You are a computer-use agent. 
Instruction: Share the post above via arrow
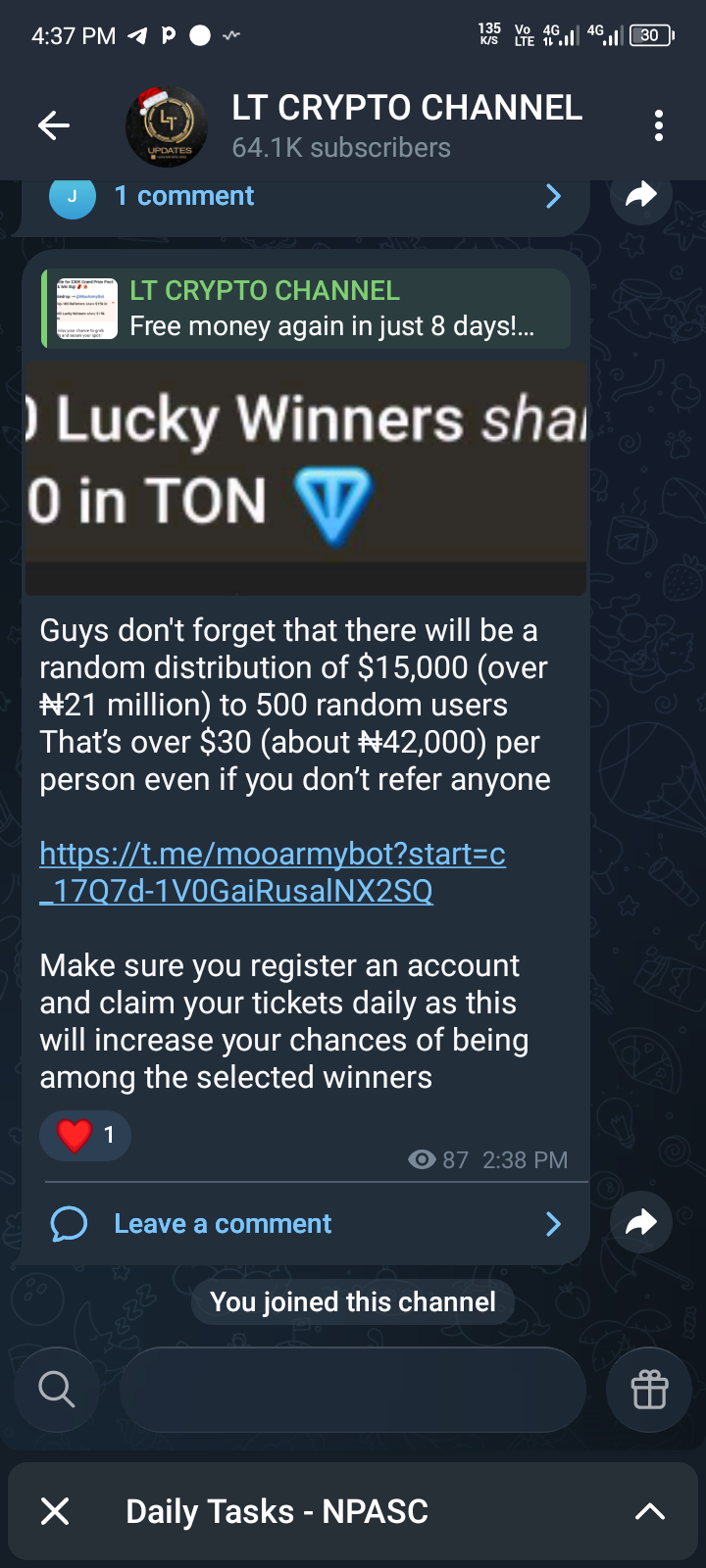(640, 195)
